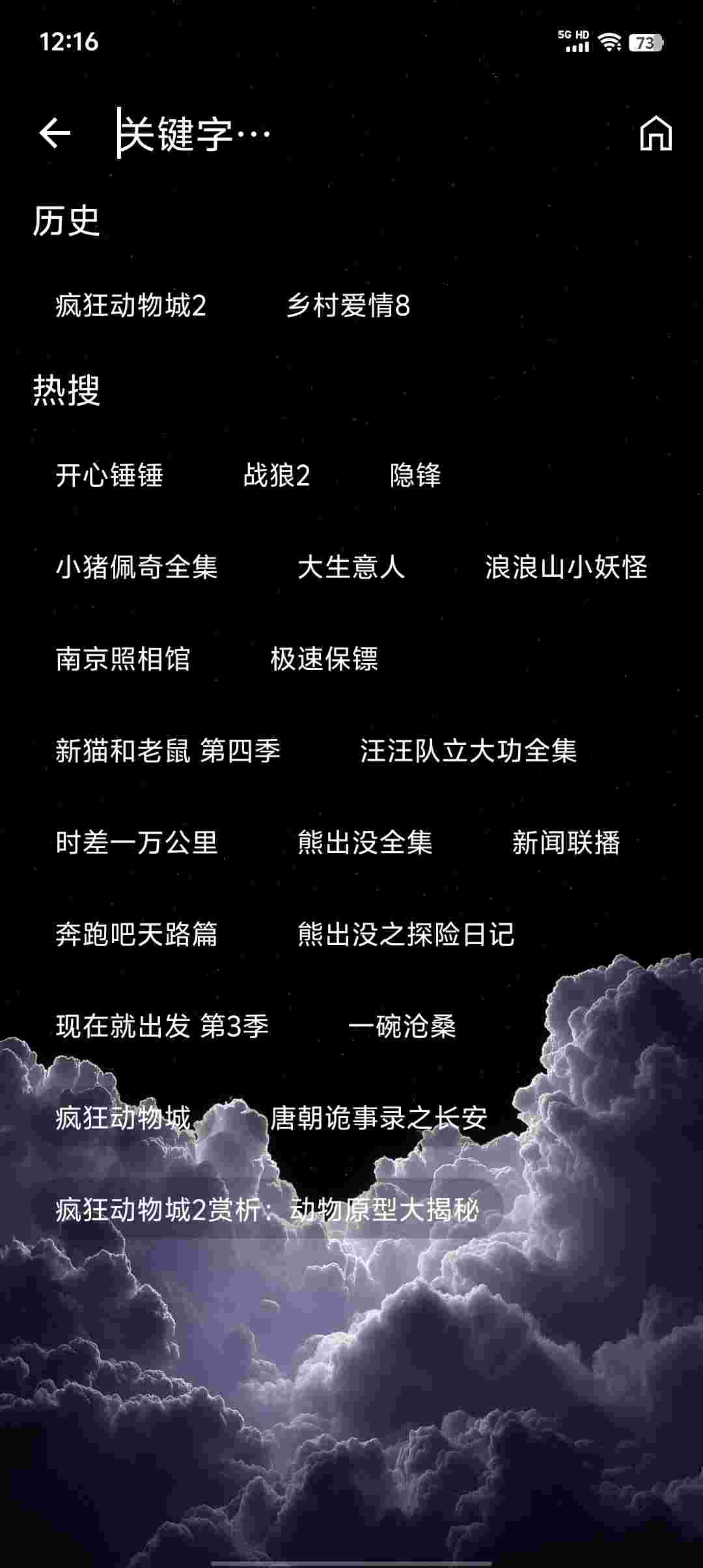Screen dimensions: 703x1568
Task: Pick hot search 大生意人
Action: point(351,567)
